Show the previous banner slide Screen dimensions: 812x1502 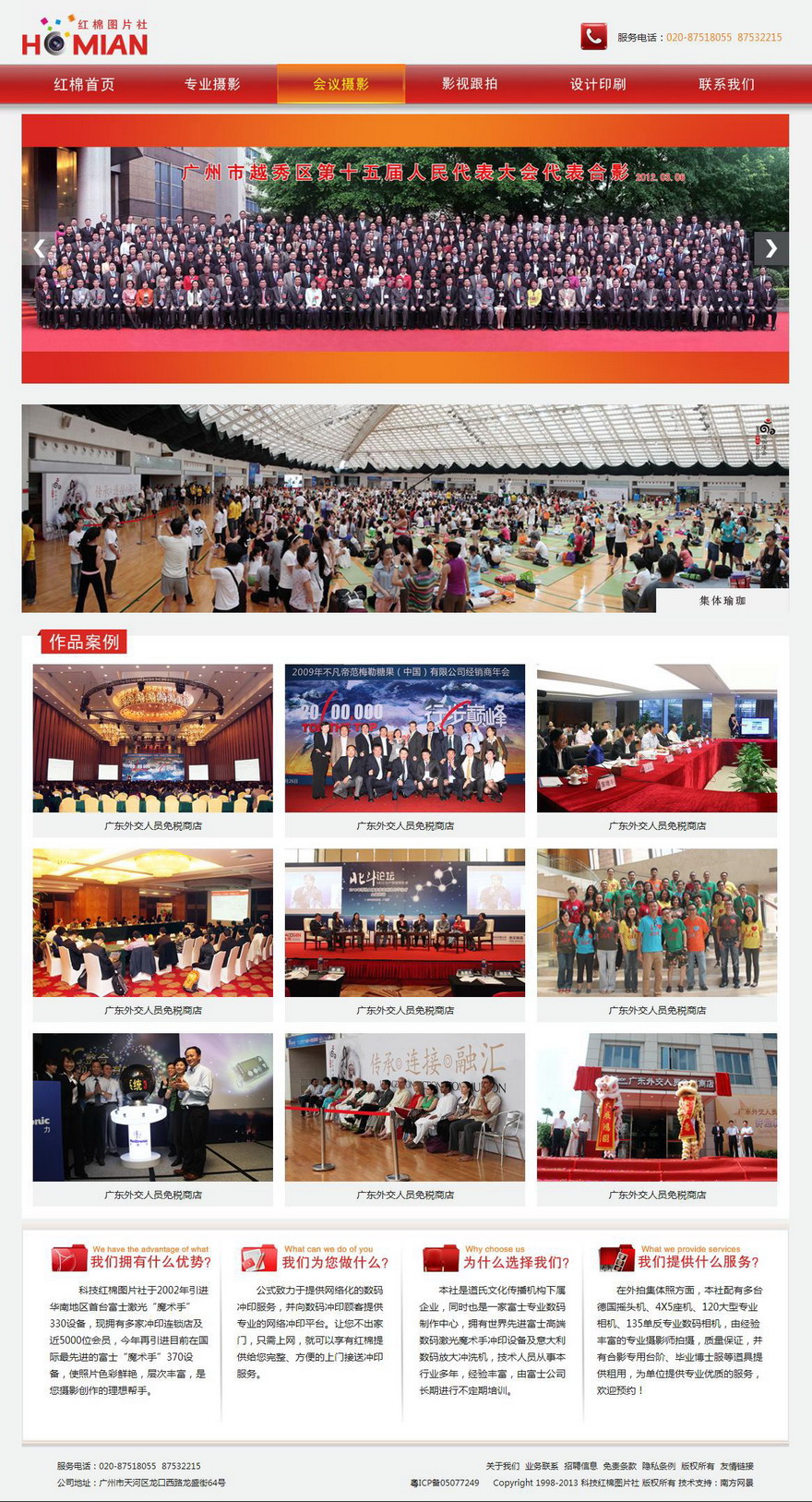click(x=39, y=247)
